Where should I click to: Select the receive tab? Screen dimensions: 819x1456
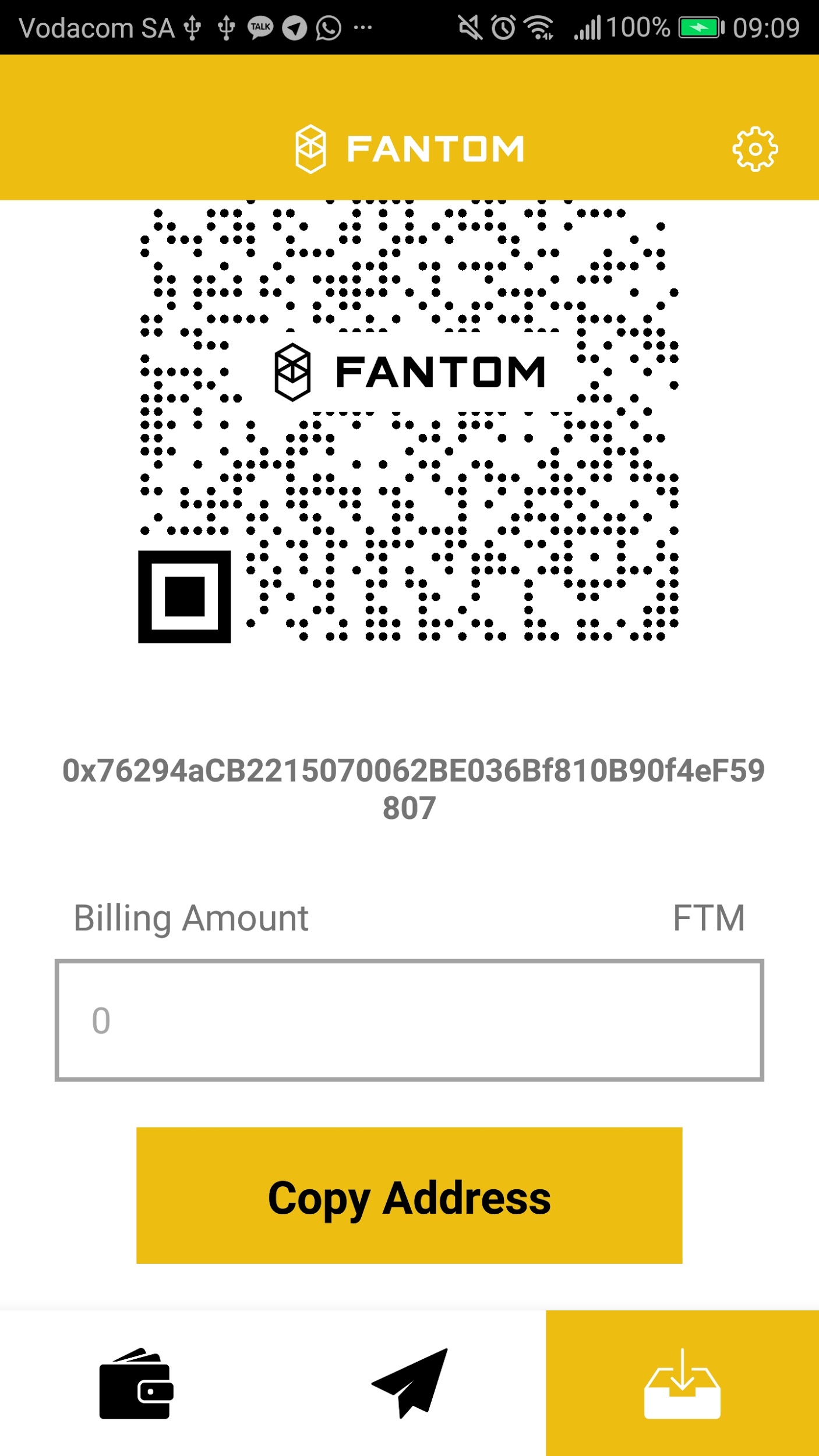682,1384
